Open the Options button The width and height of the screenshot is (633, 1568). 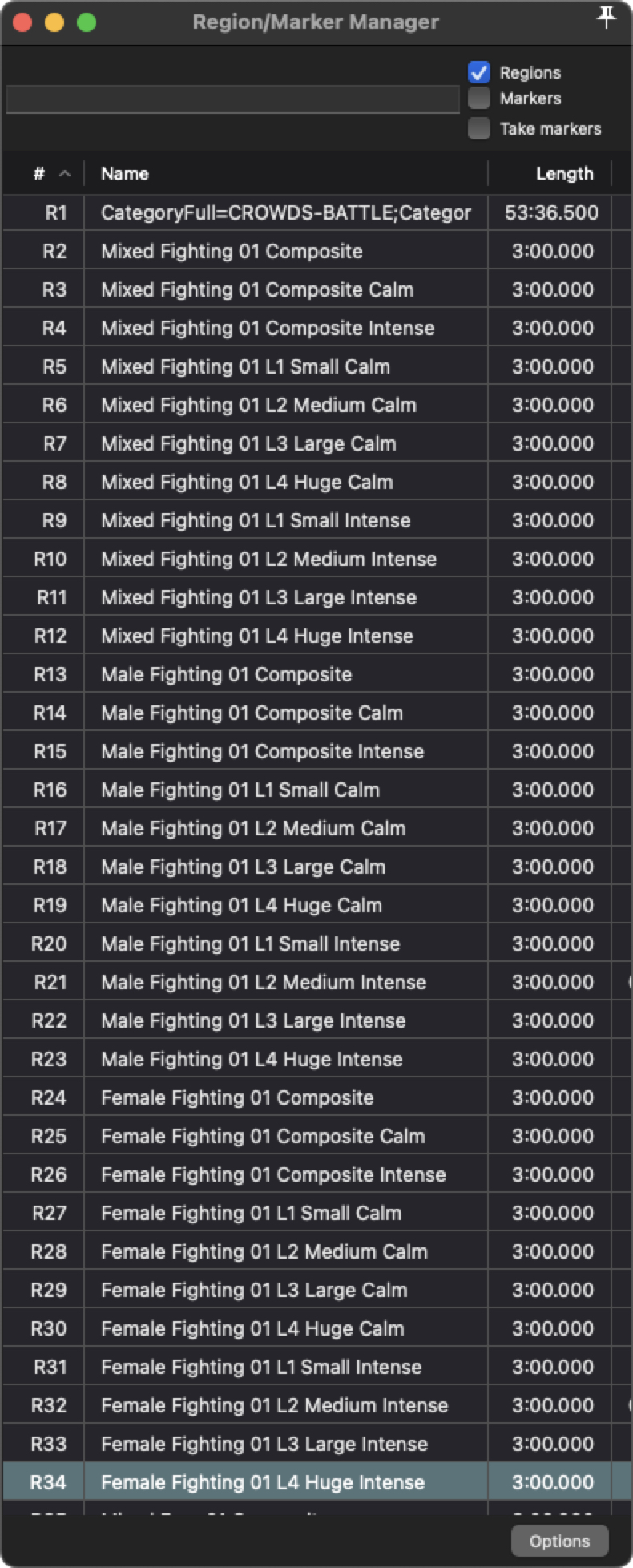point(559,1541)
